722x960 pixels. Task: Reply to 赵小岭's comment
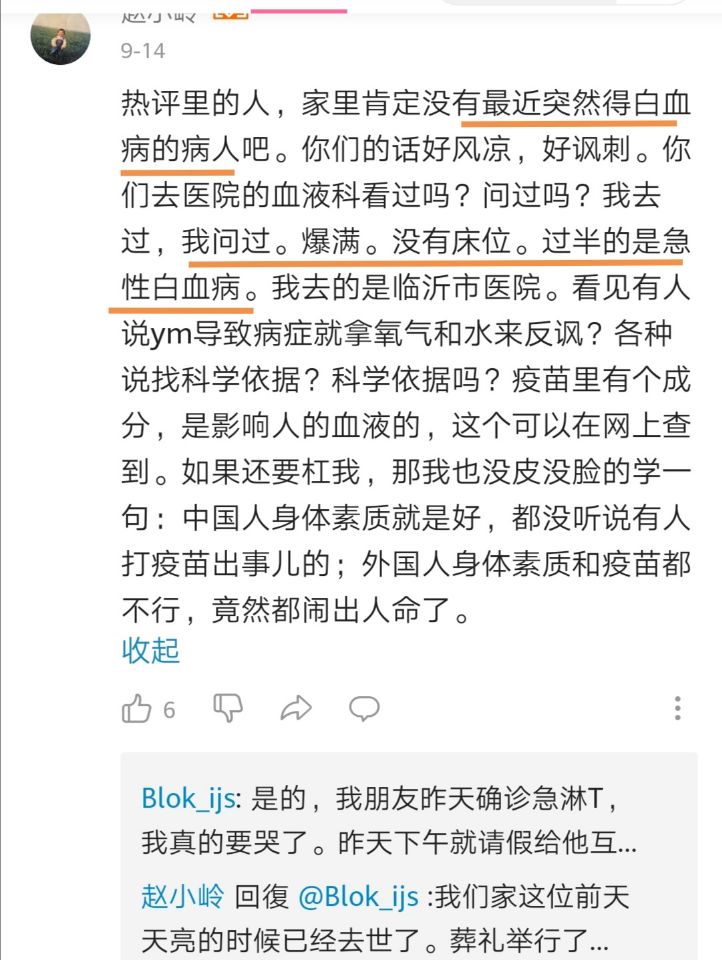pos(364,710)
